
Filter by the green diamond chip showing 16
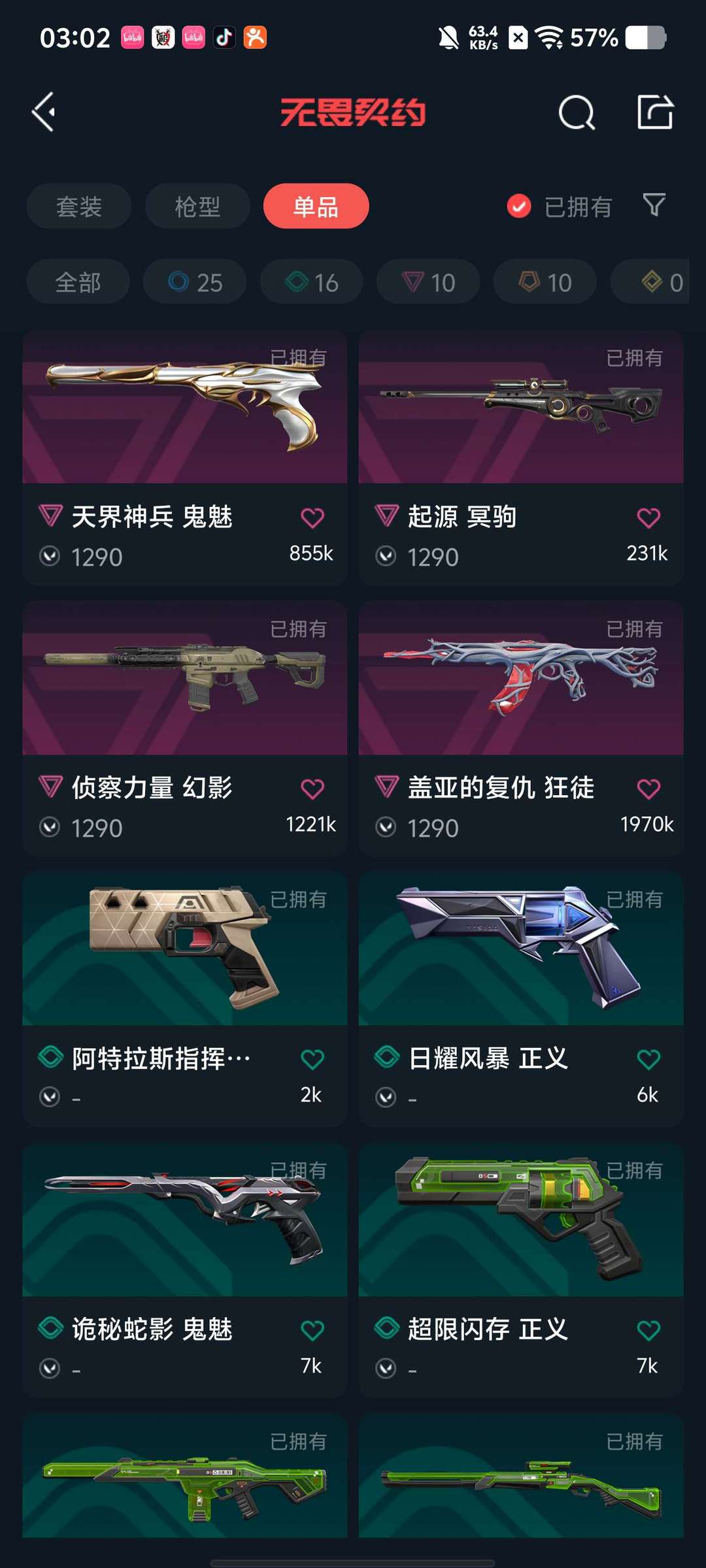[311, 282]
